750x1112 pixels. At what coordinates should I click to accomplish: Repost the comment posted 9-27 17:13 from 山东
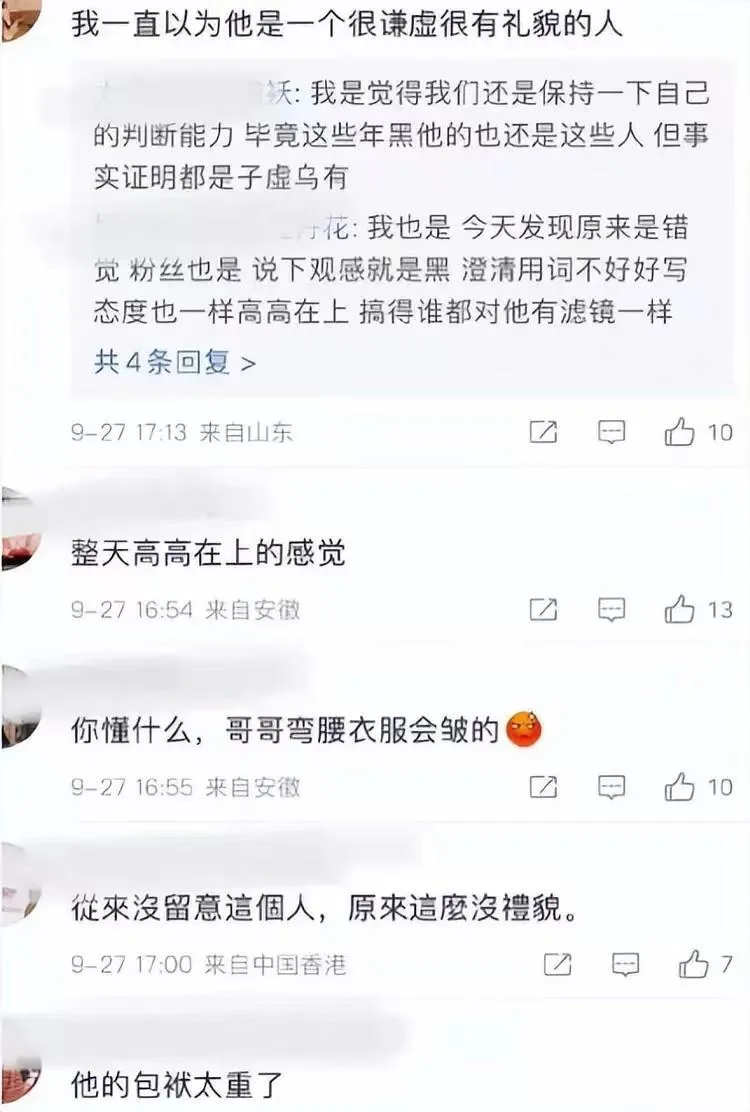pyautogui.click(x=542, y=432)
